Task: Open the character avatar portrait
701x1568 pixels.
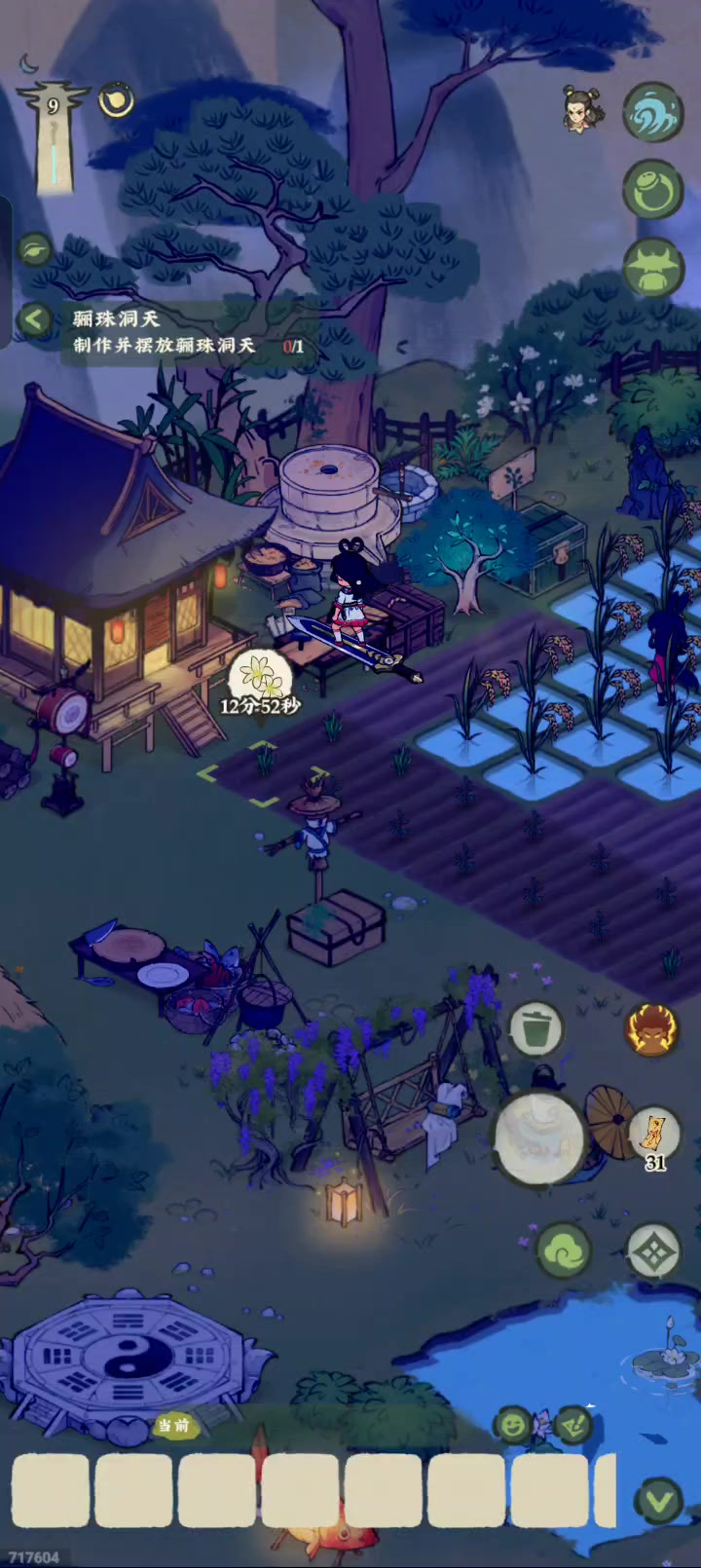Action: (581, 109)
